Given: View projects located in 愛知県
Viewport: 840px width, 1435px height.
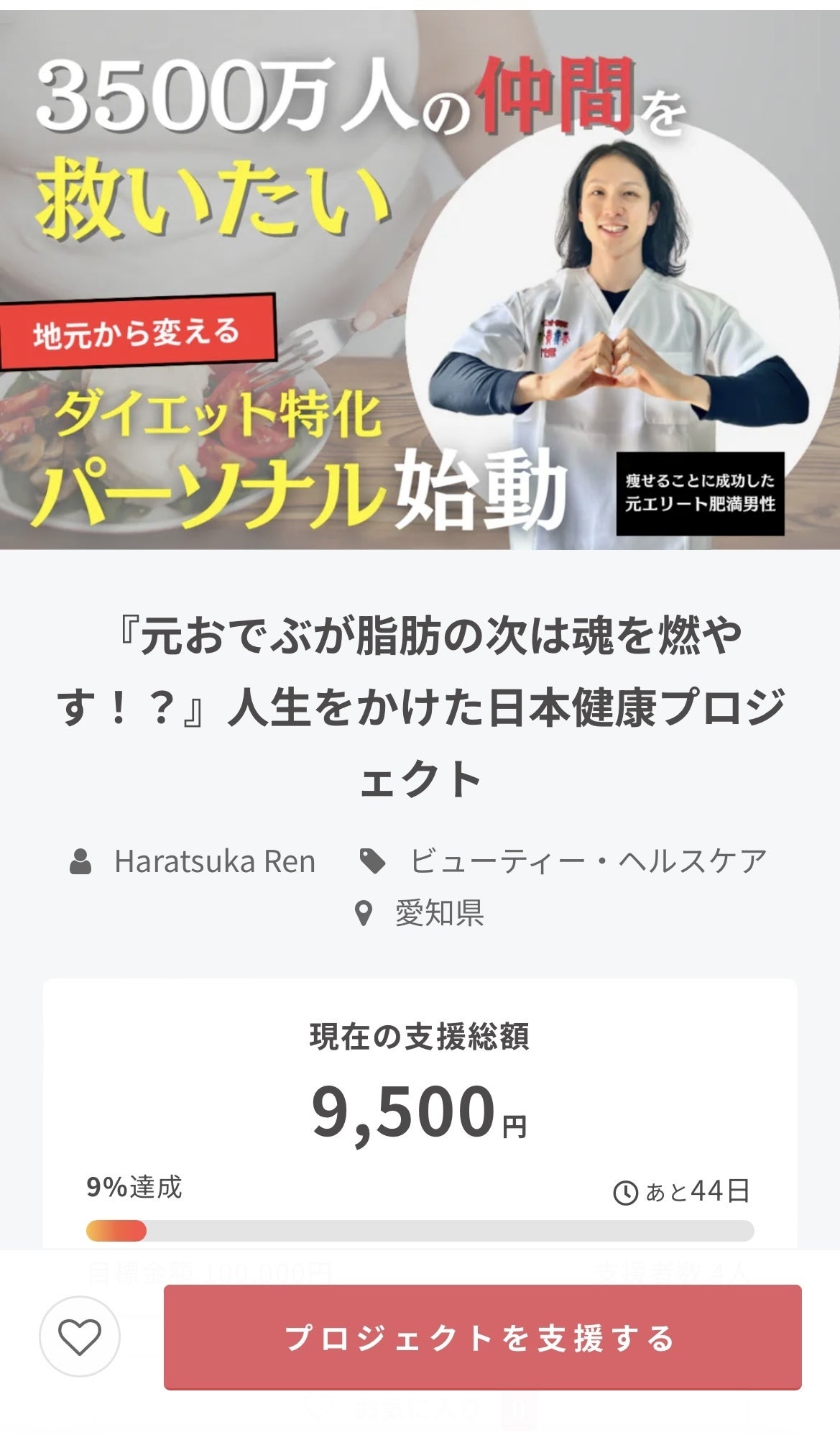Looking at the screenshot, I should (x=439, y=913).
